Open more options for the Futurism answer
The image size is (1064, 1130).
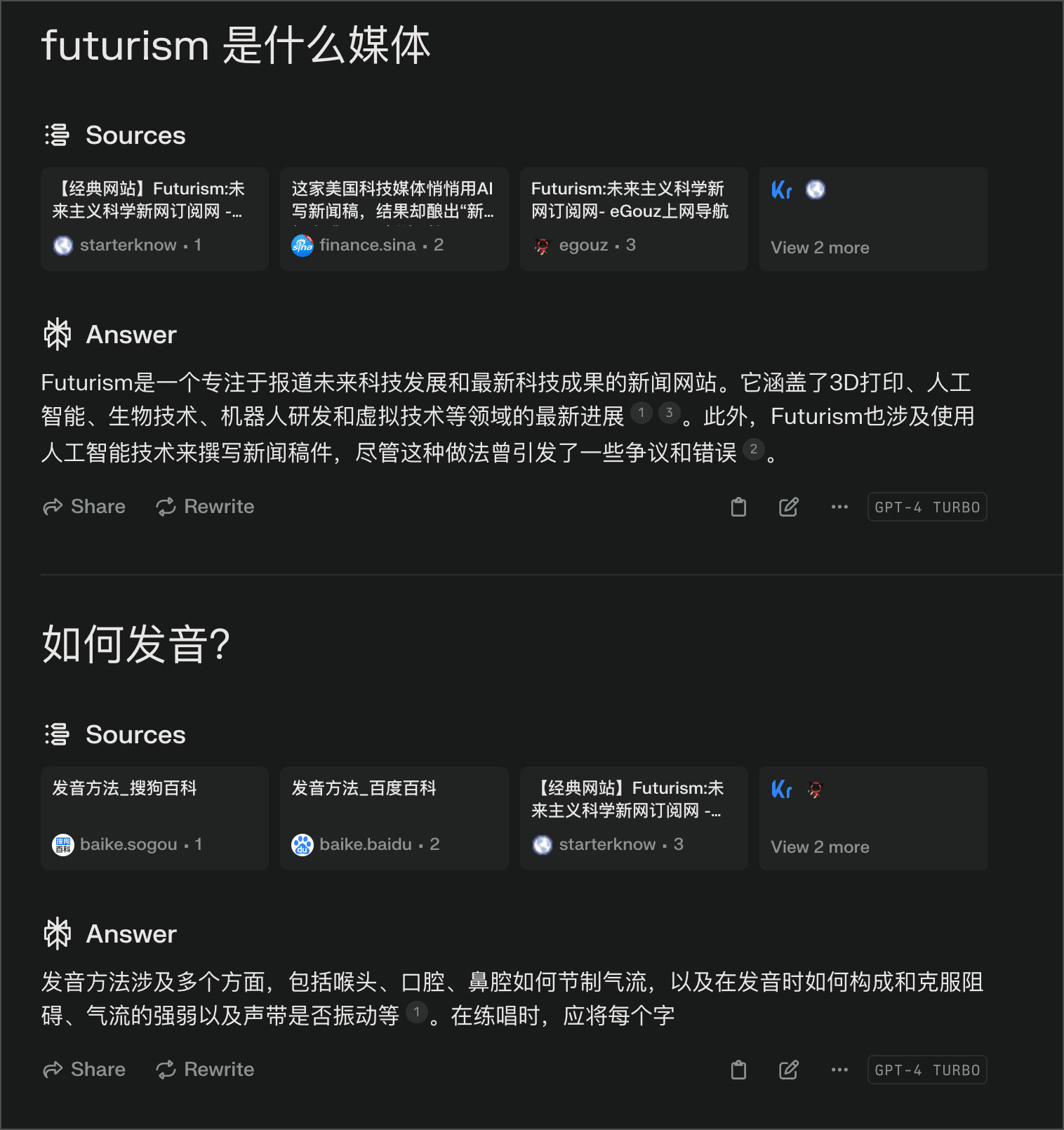(x=839, y=507)
